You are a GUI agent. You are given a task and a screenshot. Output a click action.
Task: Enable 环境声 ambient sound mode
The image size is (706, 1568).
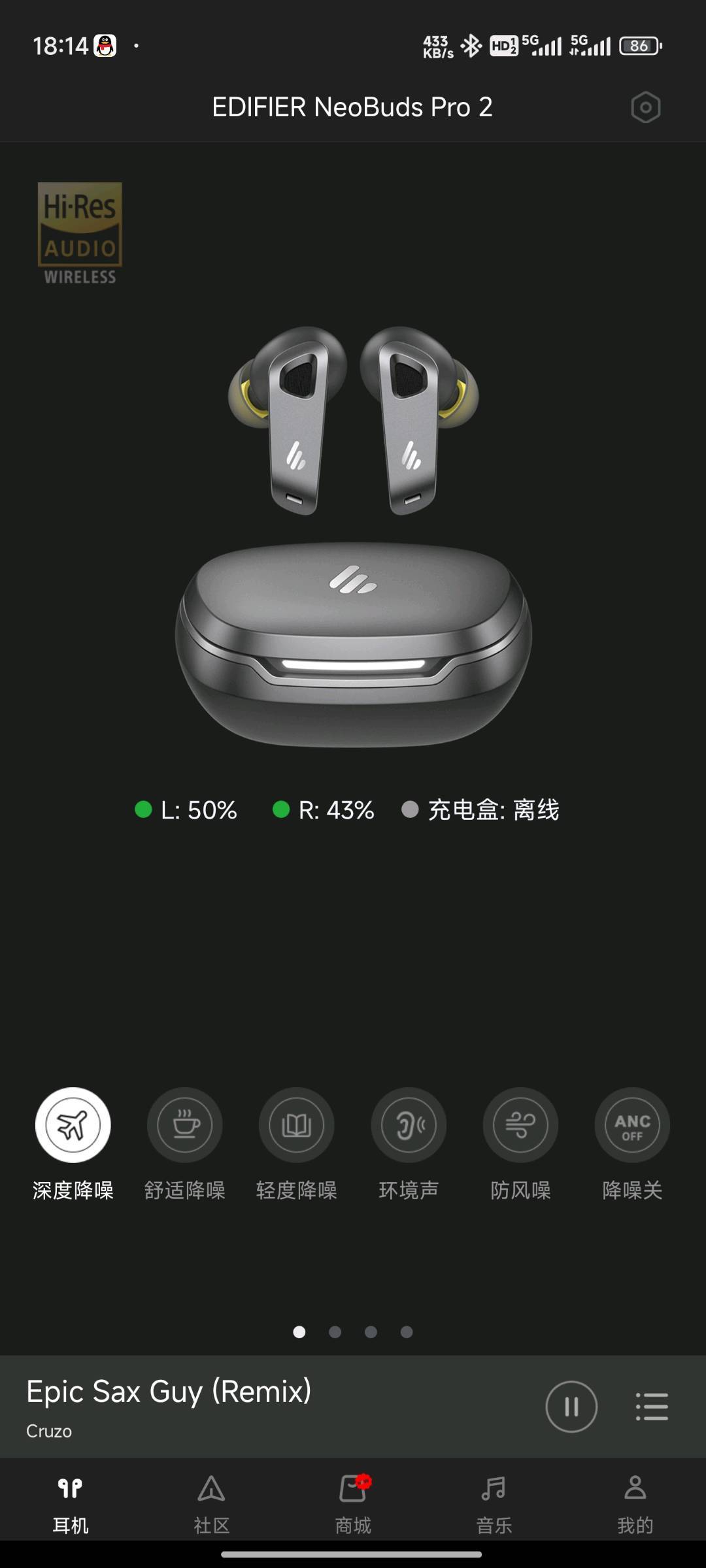[409, 1125]
